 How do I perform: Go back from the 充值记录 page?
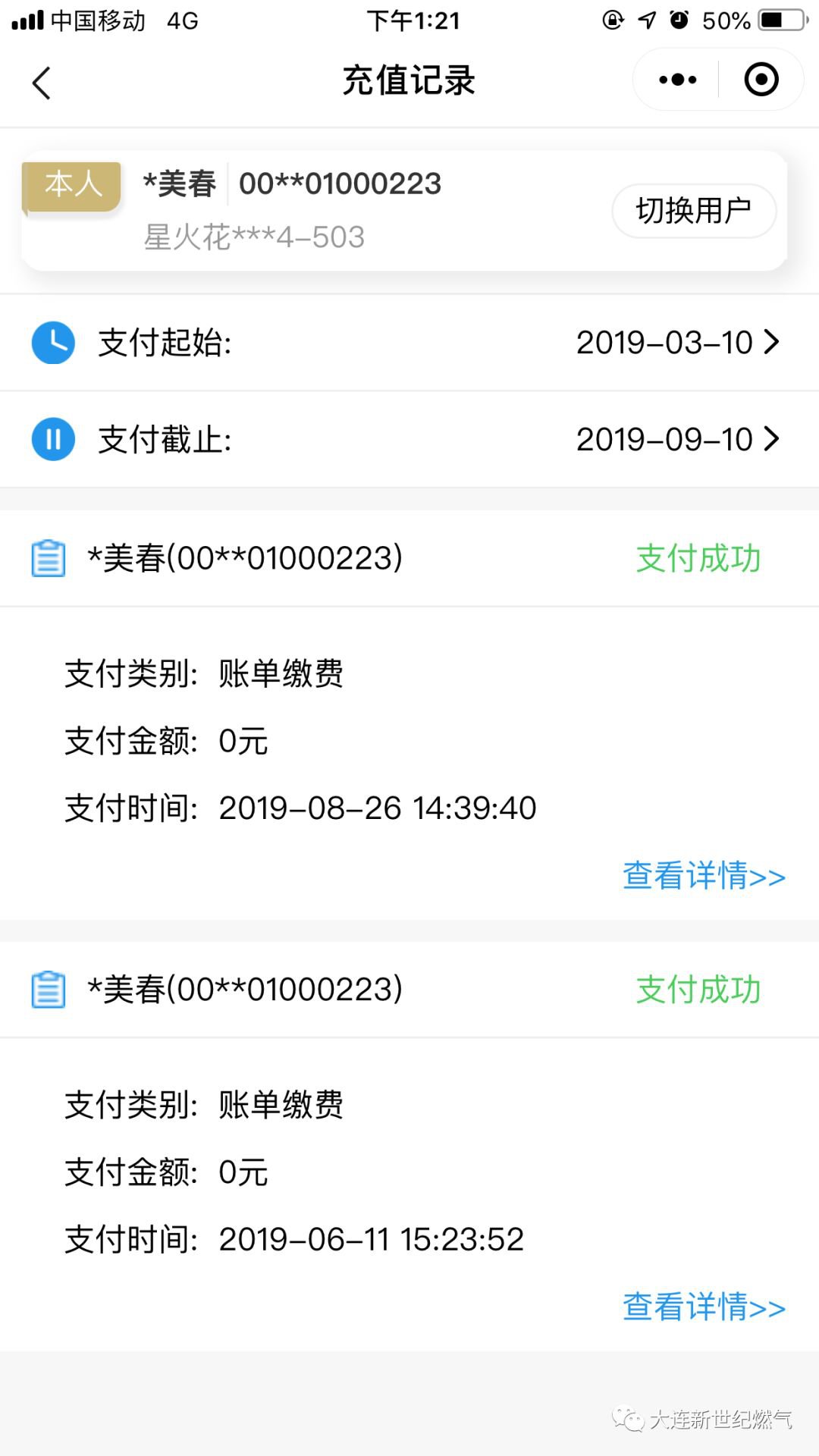[42, 82]
